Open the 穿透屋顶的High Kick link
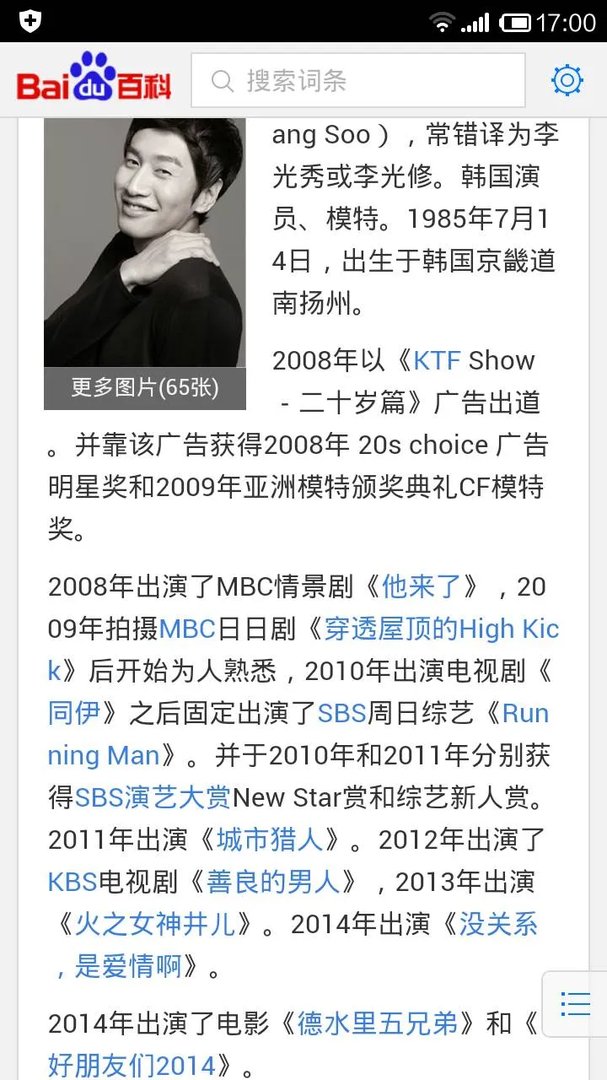Screen dimensions: 607x1080 coord(442,629)
